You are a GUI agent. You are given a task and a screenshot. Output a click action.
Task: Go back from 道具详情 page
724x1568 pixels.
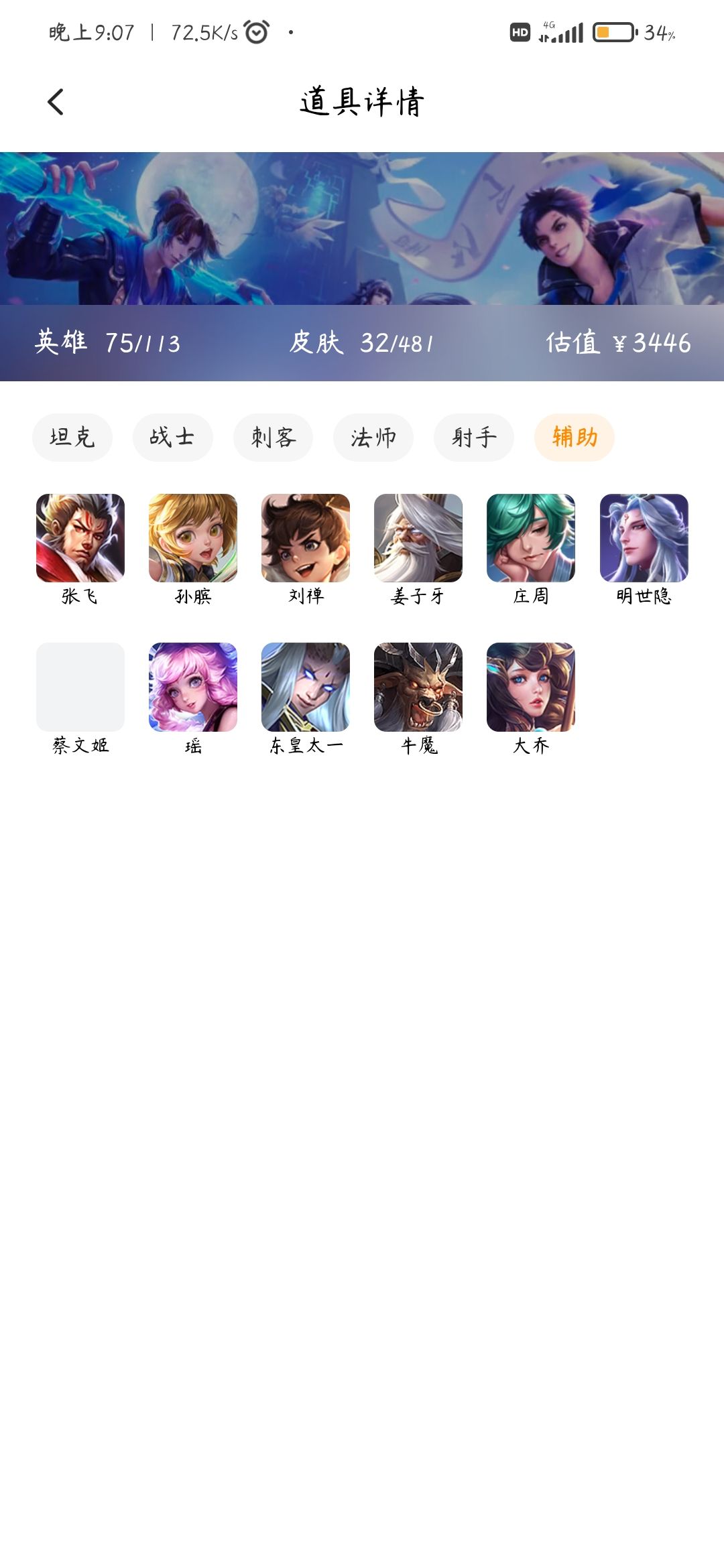(56, 103)
